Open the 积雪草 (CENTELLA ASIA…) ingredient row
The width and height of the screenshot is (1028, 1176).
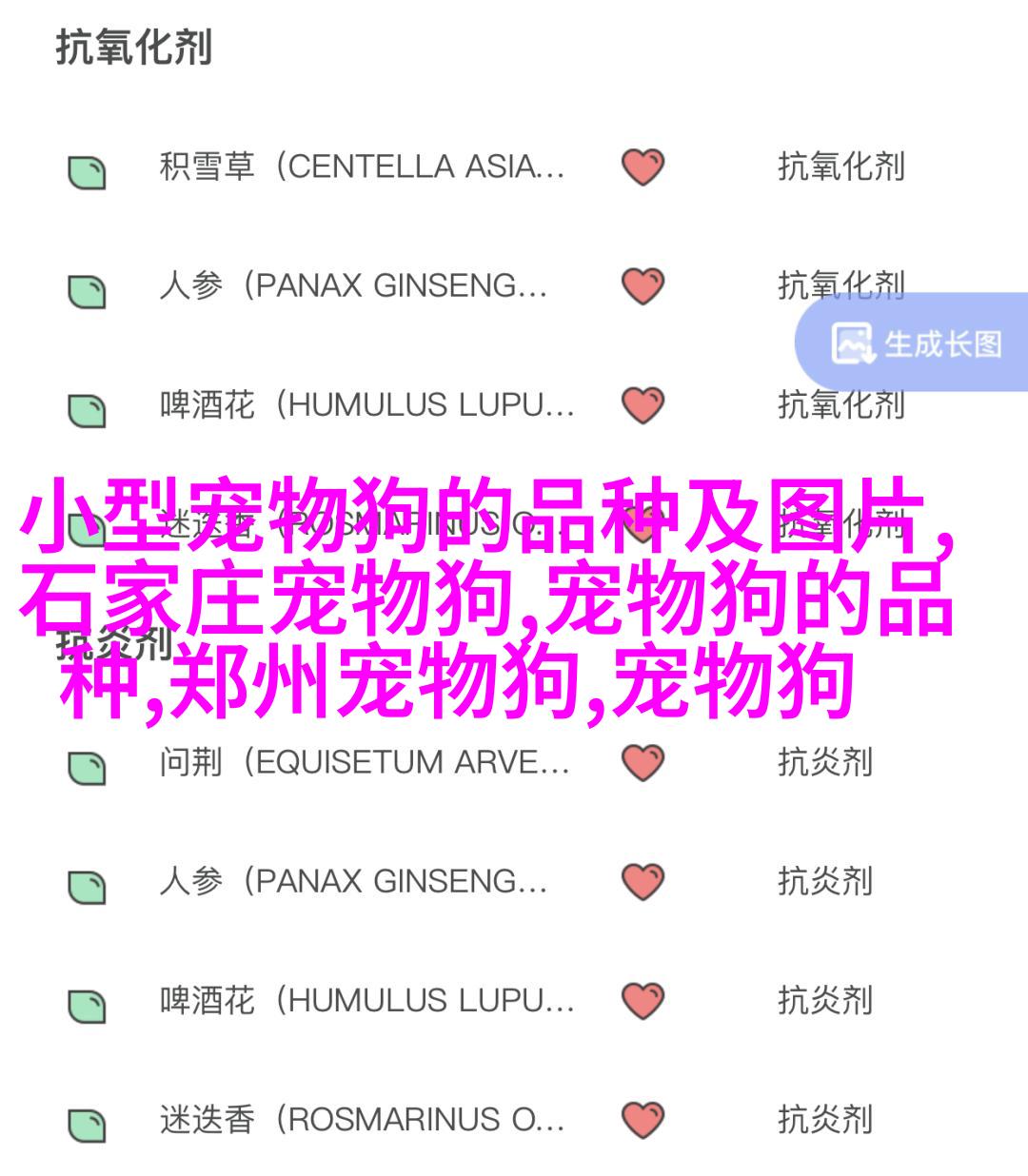[362, 167]
